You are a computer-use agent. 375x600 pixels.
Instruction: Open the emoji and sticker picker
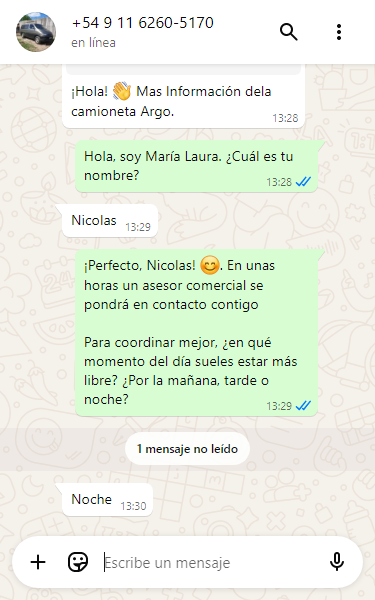tap(78, 562)
